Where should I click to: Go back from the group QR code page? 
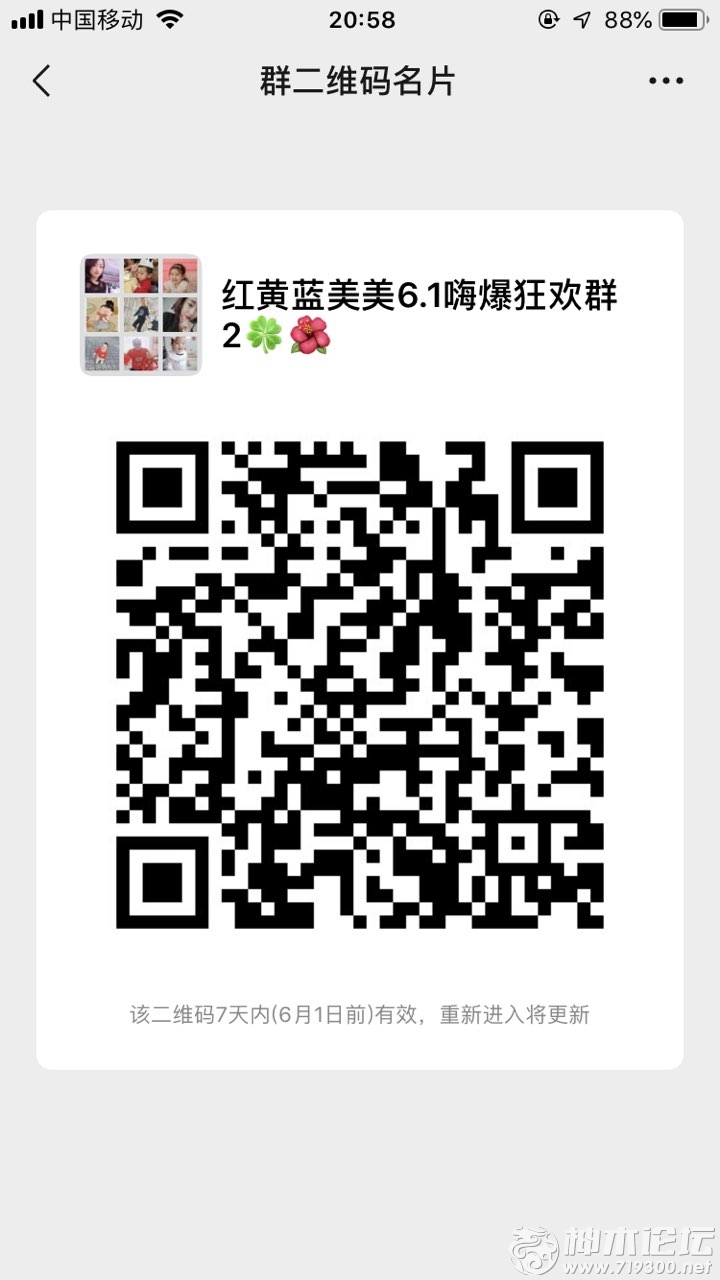41,81
